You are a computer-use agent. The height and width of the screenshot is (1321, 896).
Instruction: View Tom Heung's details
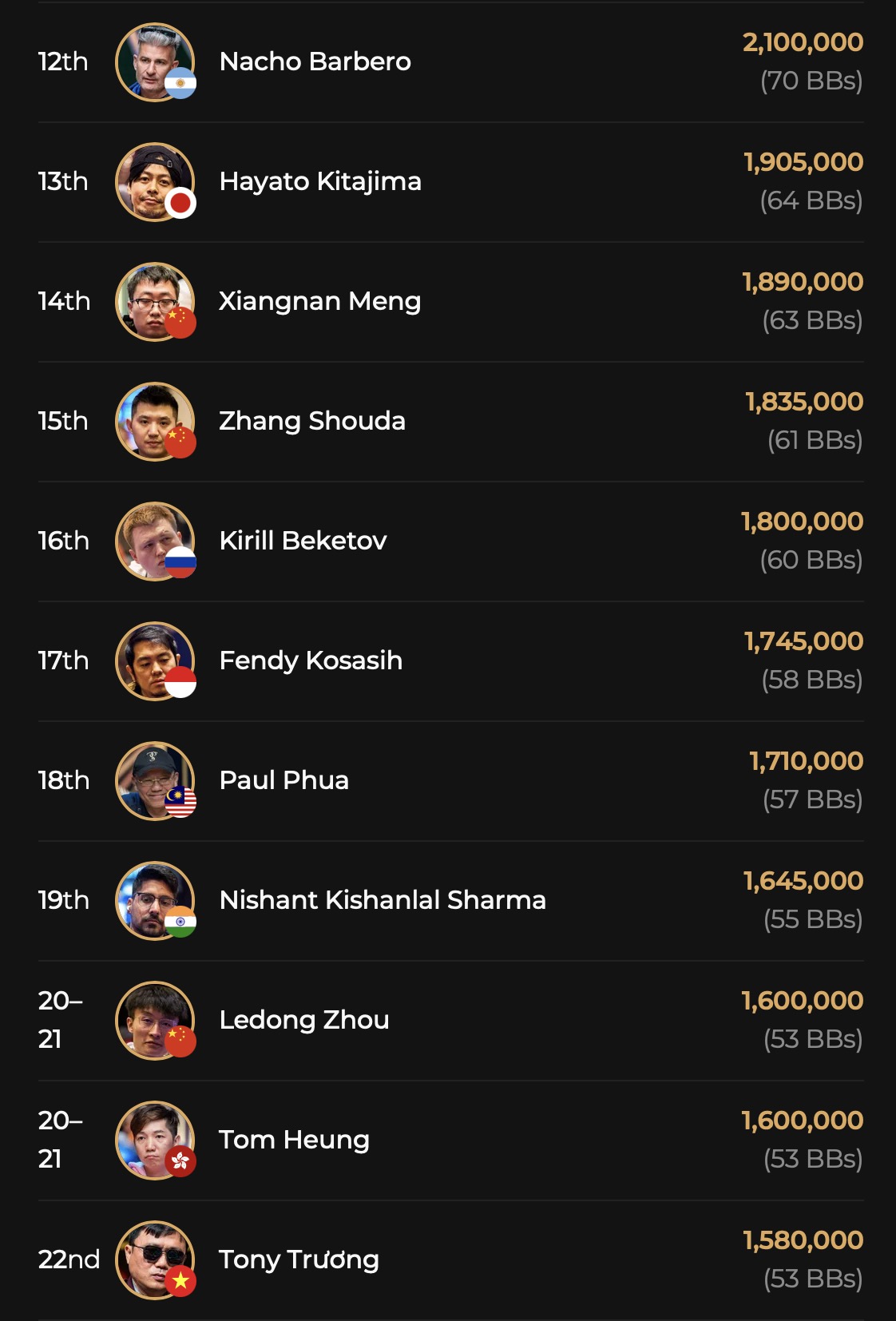point(294,1140)
